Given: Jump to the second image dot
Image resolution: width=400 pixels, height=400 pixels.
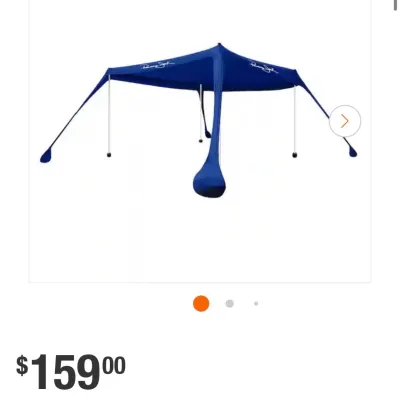Looking at the screenshot, I should (x=230, y=304).
